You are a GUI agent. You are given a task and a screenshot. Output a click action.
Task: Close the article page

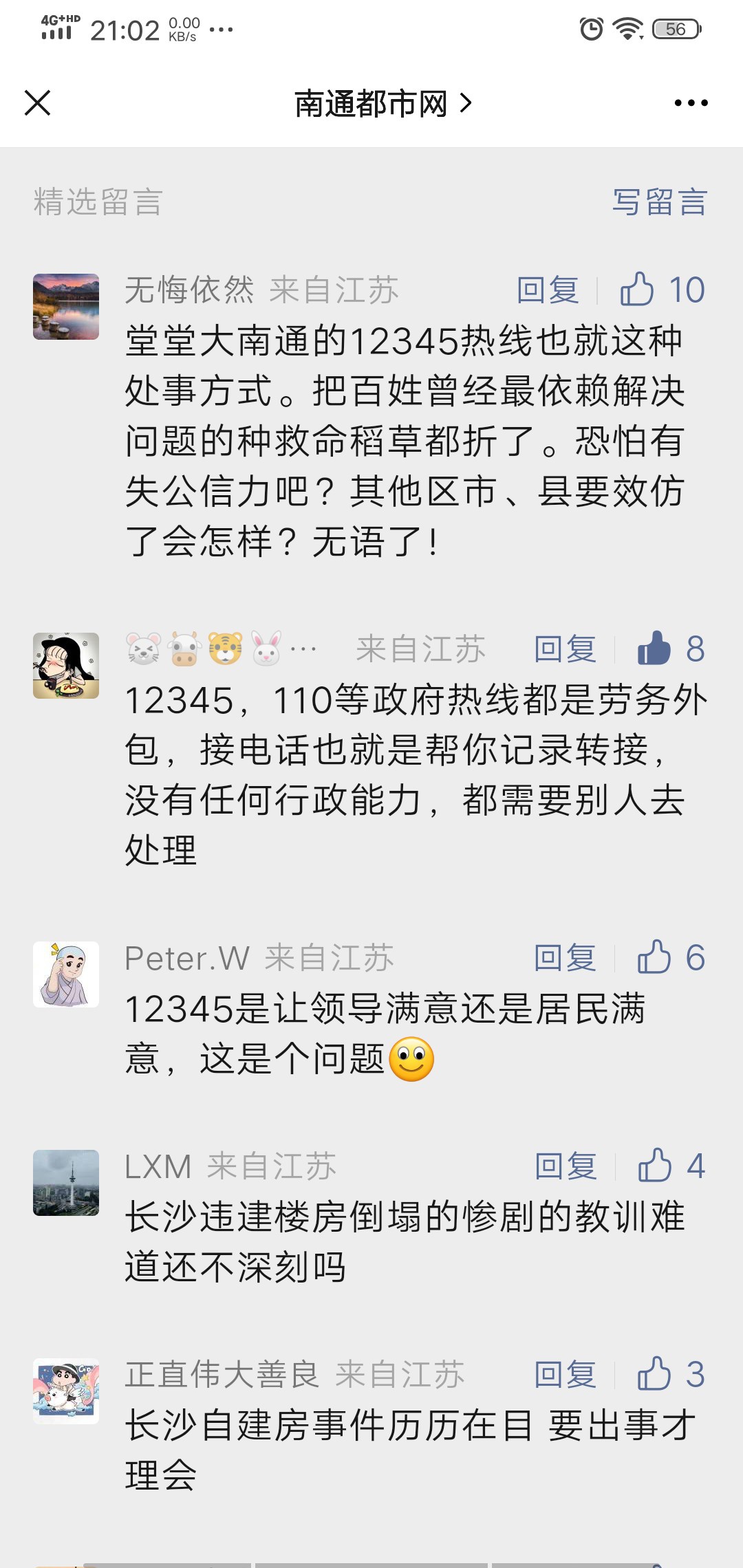[x=38, y=103]
